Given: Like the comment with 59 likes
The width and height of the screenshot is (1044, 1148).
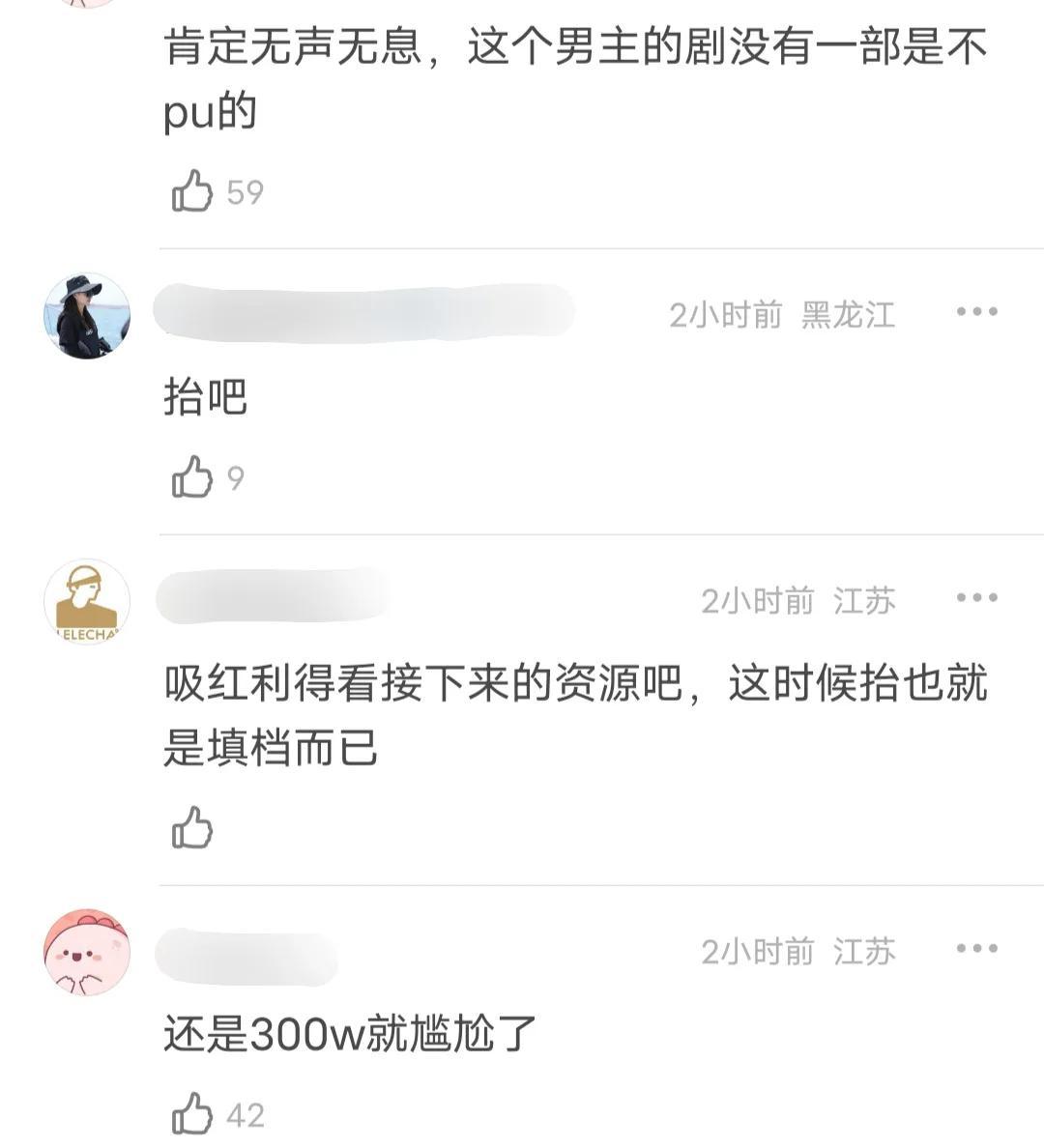Looking at the screenshot, I should [x=193, y=191].
